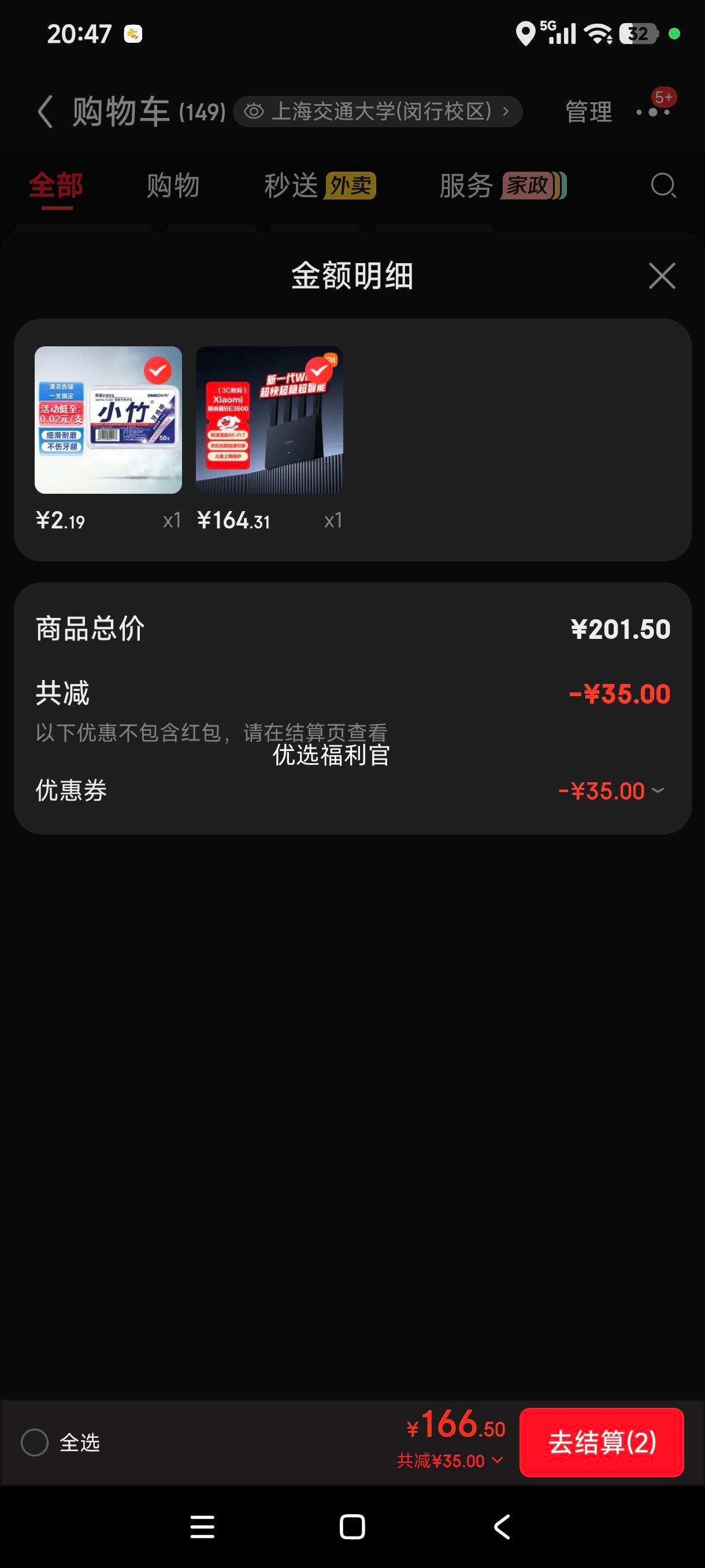The height and width of the screenshot is (1568, 705).
Task: Search within the shopping cart
Action: coord(663,186)
